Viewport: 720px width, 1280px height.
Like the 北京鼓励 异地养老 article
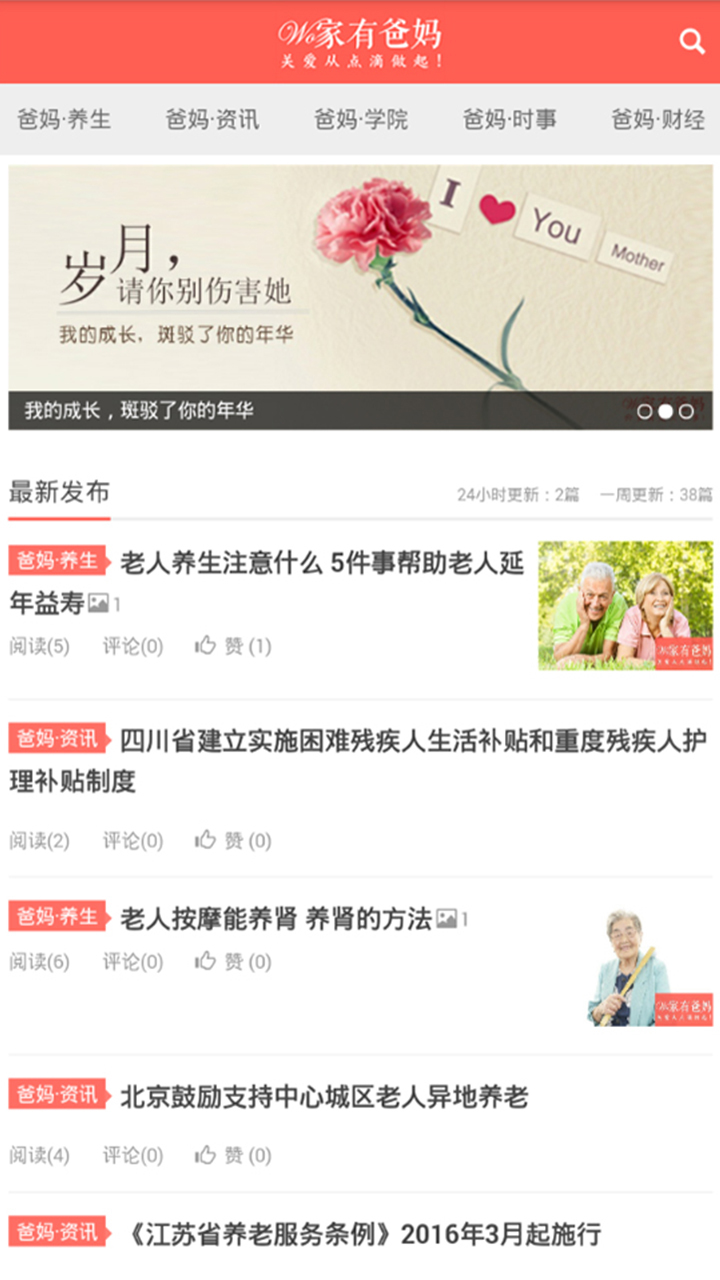pos(232,1156)
